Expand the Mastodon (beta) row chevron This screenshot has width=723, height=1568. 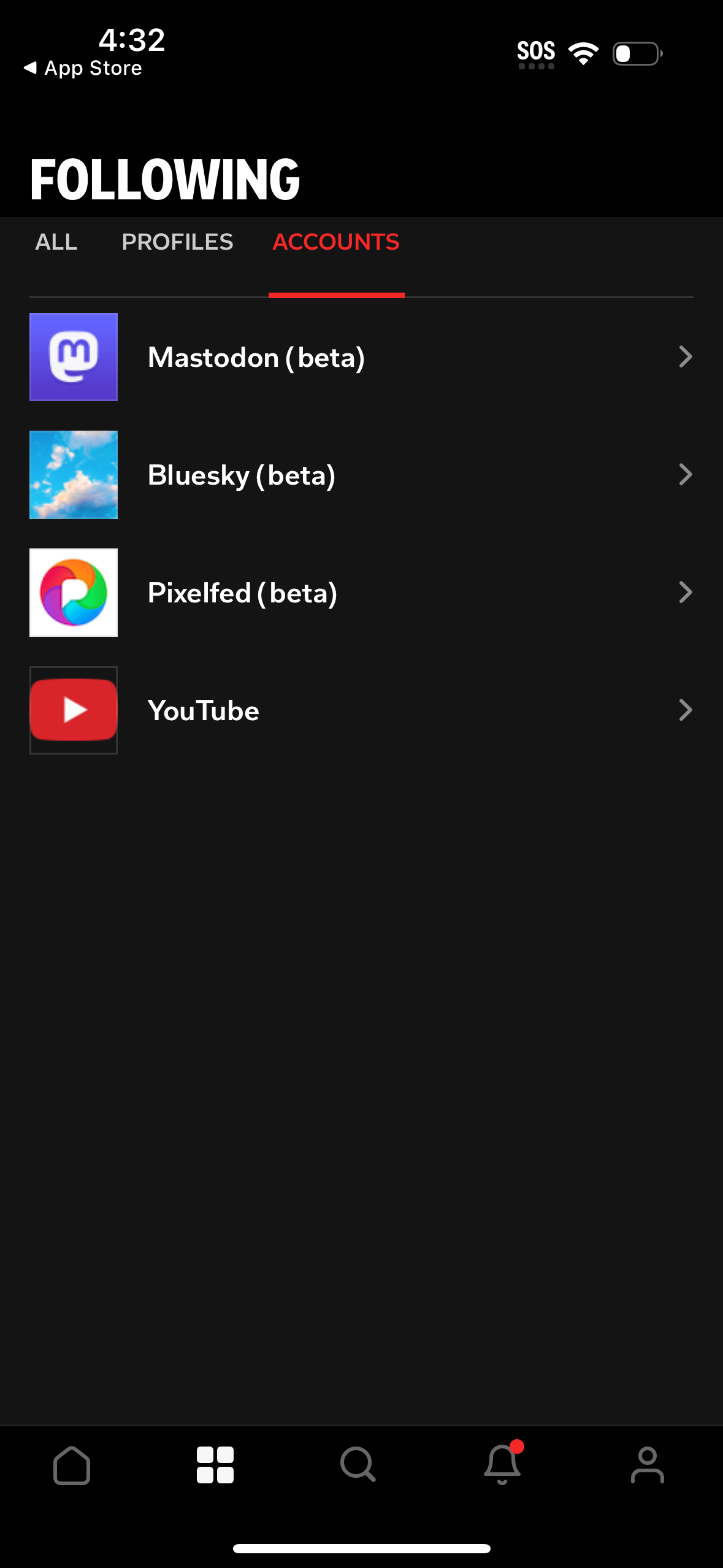click(x=685, y=356)
